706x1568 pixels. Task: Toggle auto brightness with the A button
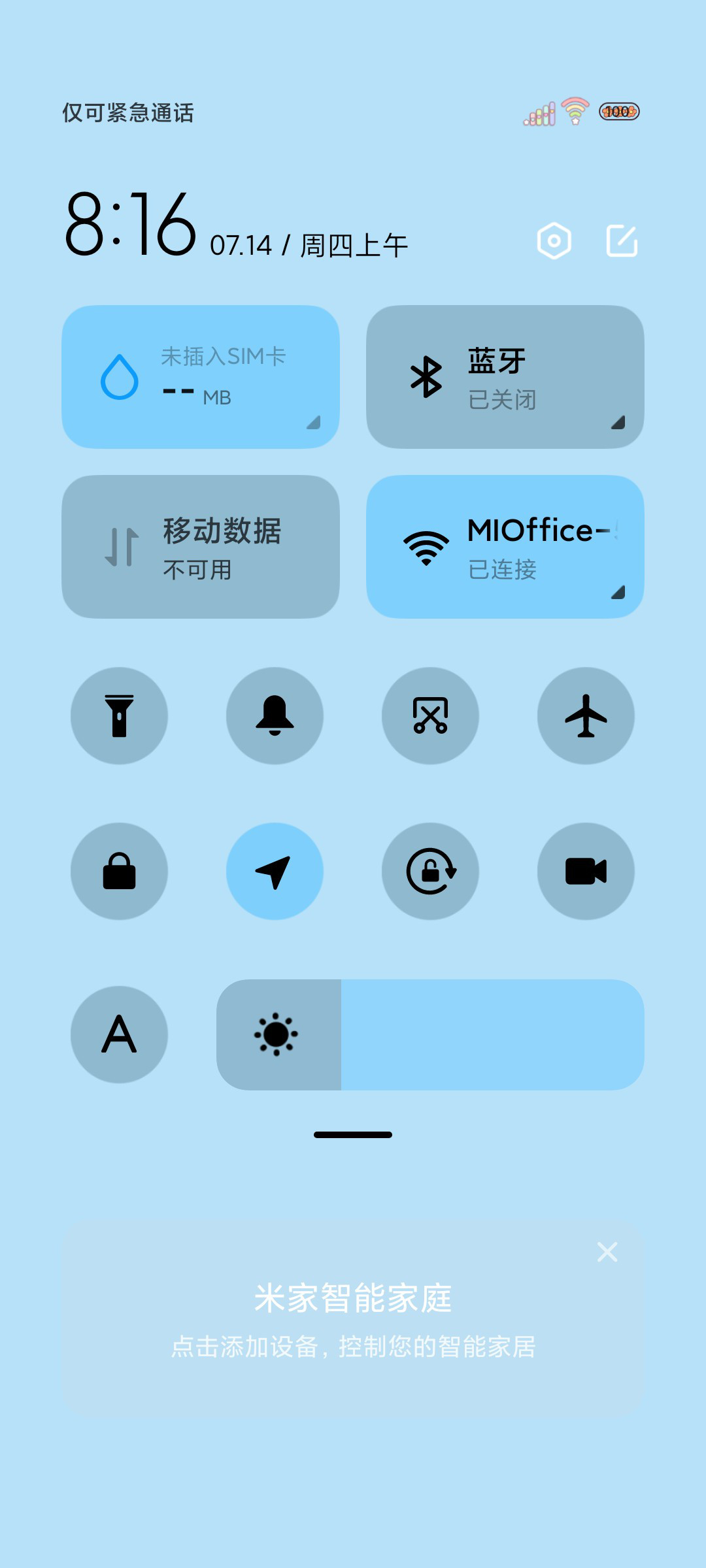tap(119, 1034)
